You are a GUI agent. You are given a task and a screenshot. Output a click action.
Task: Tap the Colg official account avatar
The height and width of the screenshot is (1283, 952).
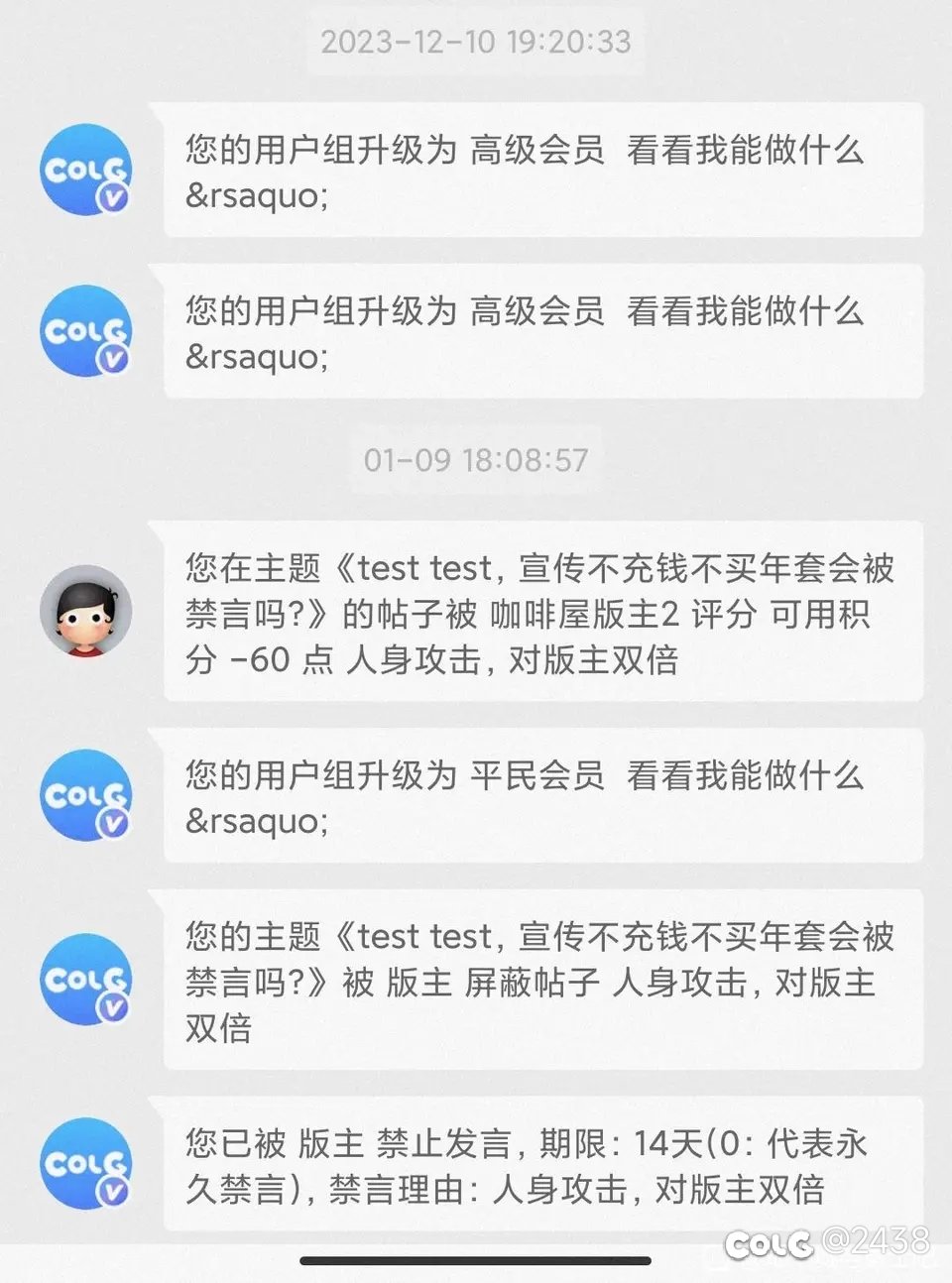[85, 171]
